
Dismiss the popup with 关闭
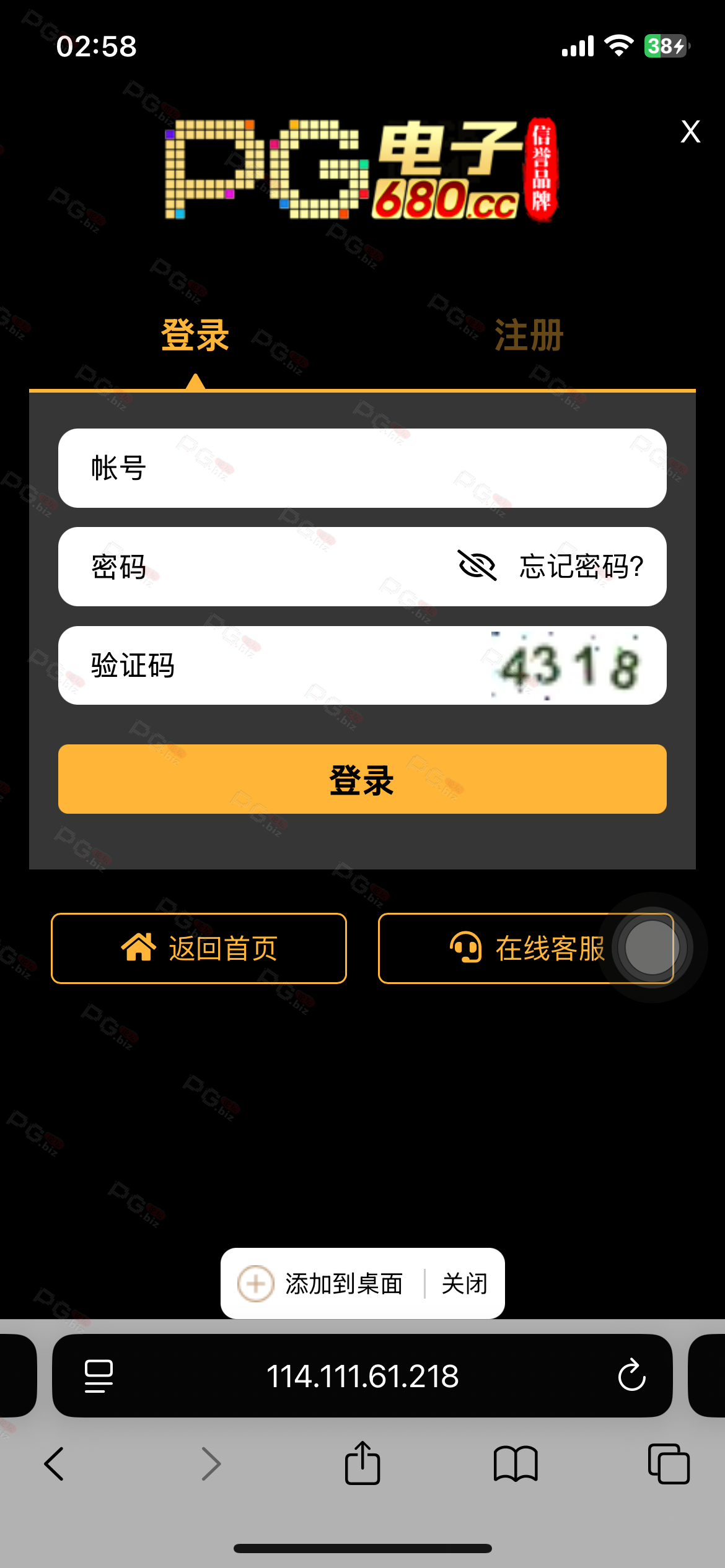[x=464, y=1284]
